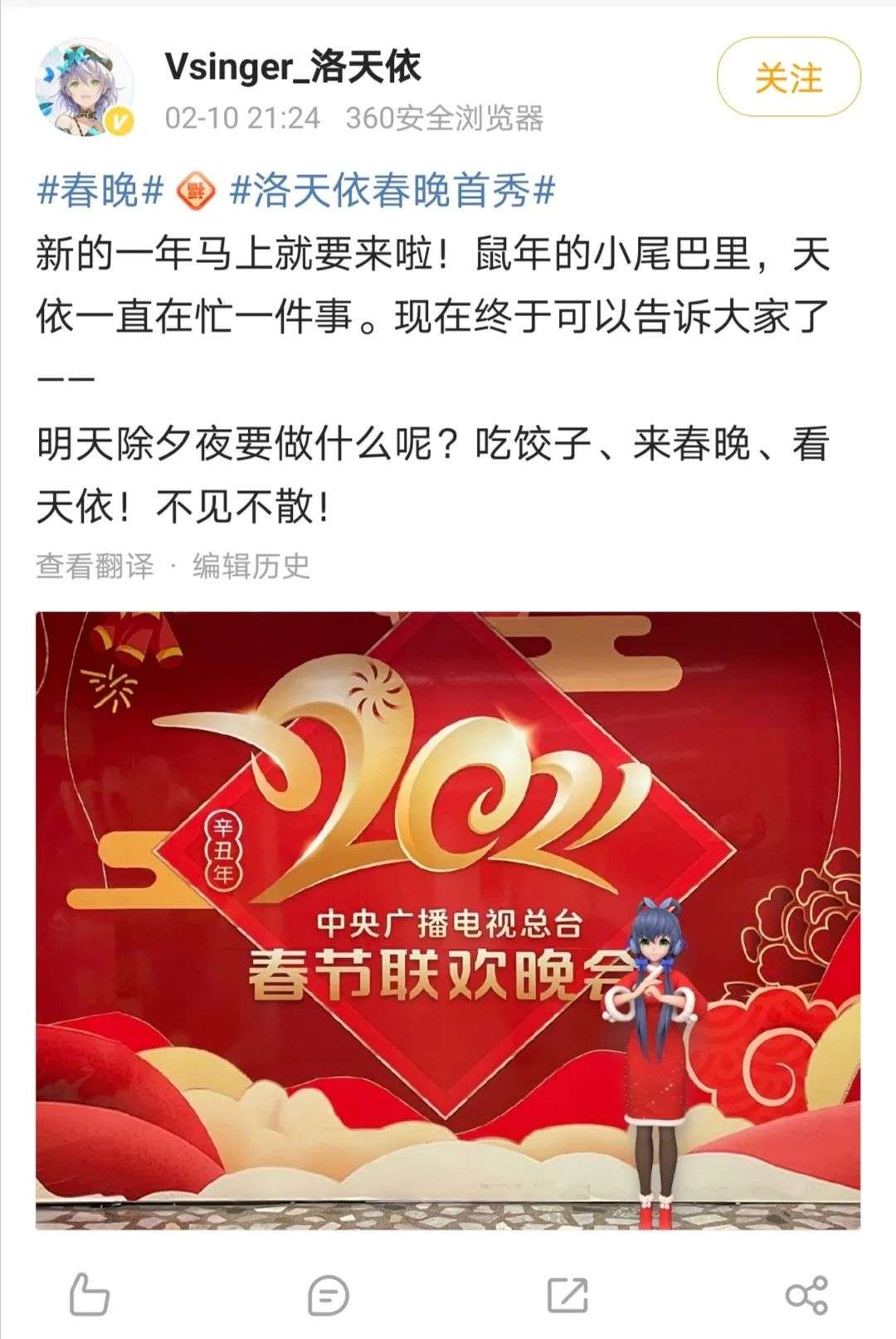Like this post with thumbs-up icon
This screenshot has height=1339, width=896.
coord(88,1295)
